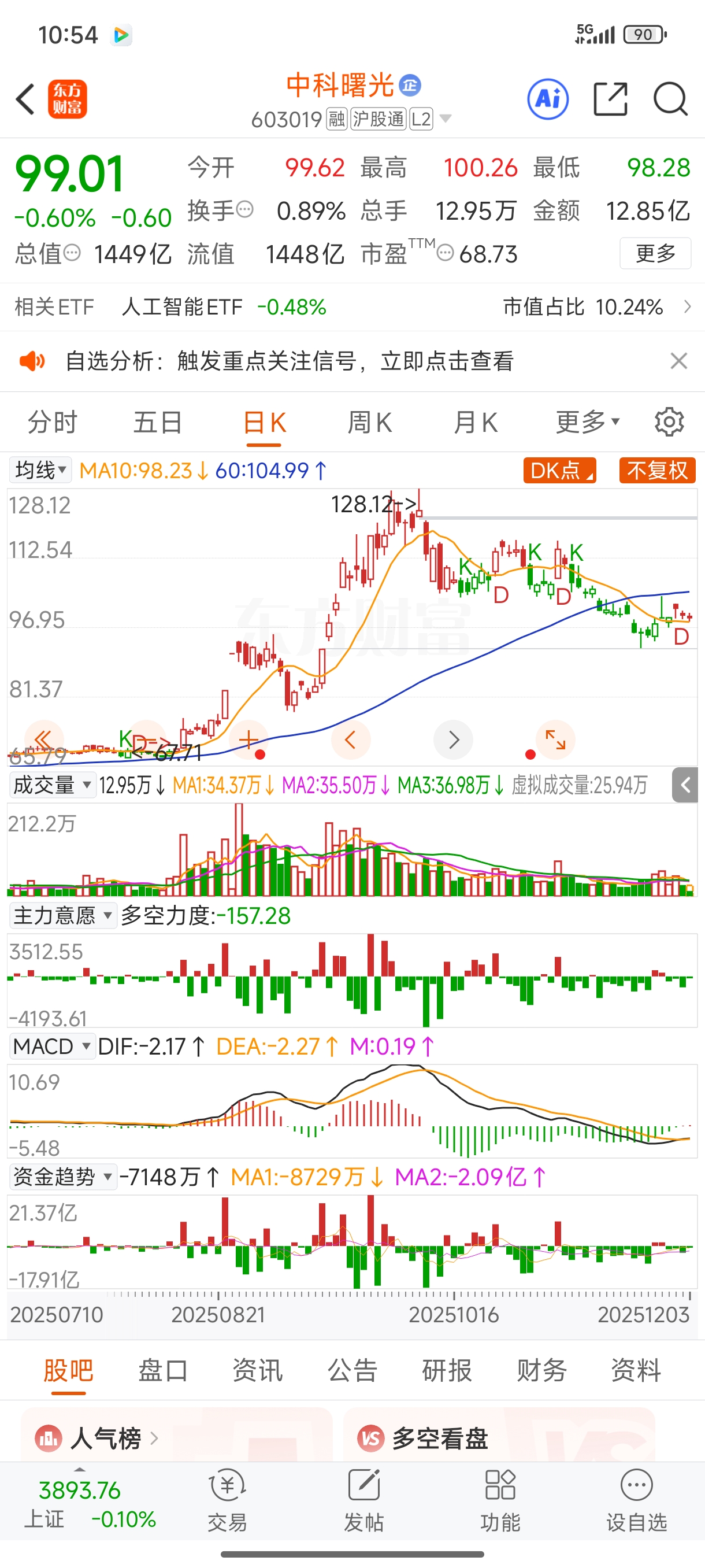The width and height of the screenshot is (705, 1568).
Task: Switch to the 五日 chart tab
Action: 158,422
